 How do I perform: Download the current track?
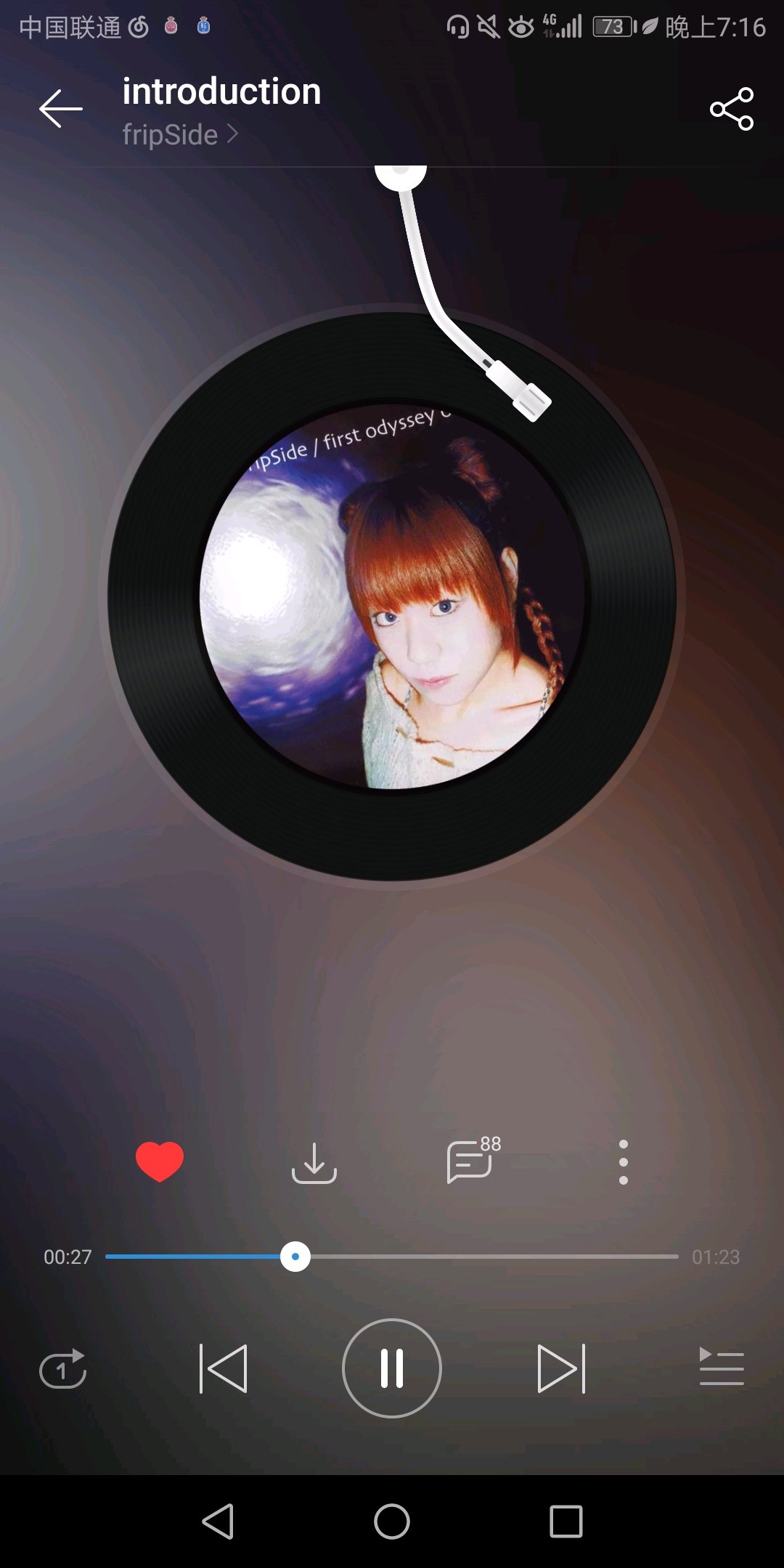coord(314,1162)
